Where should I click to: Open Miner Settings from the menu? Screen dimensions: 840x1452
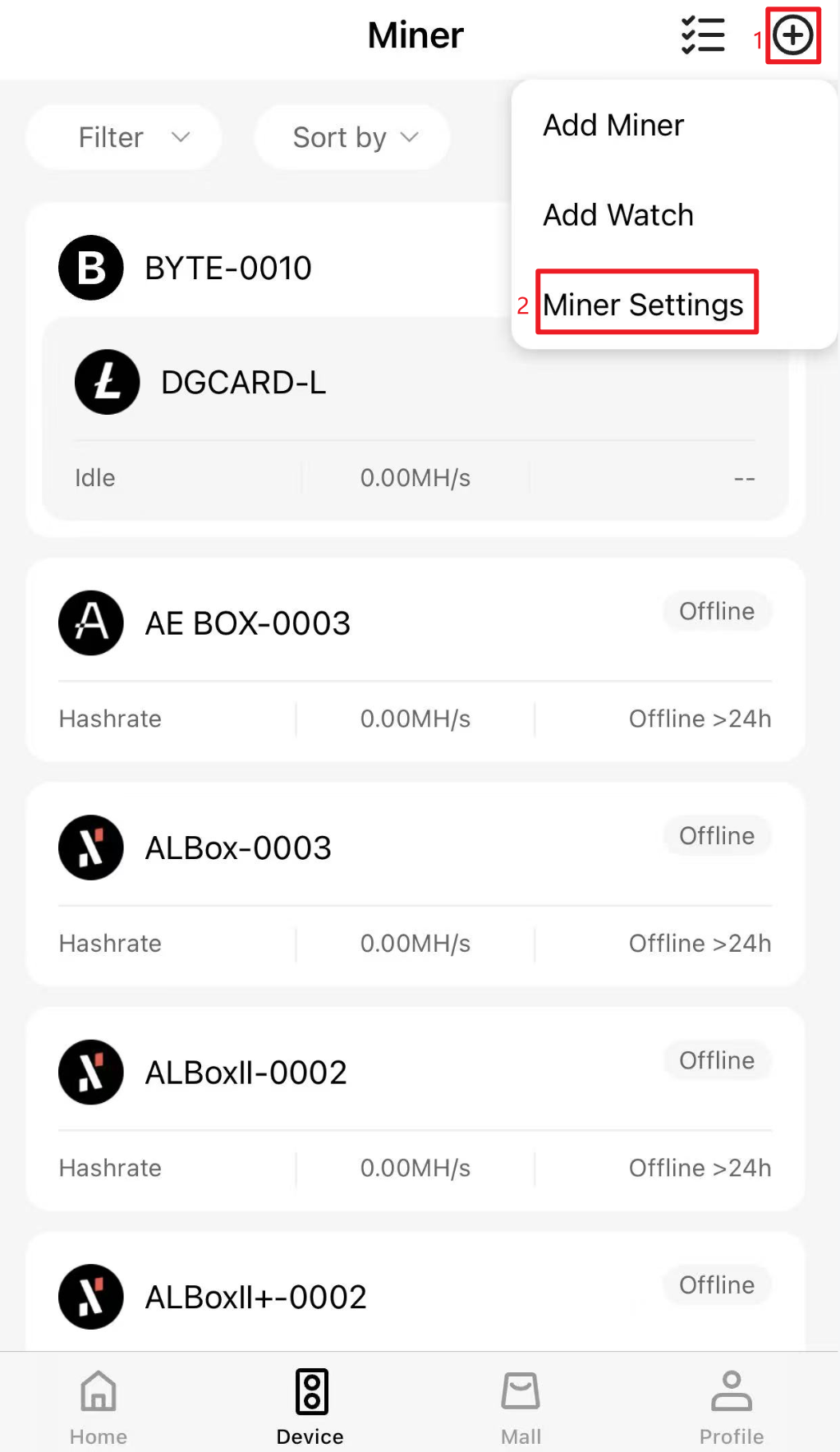pos(643,305)
